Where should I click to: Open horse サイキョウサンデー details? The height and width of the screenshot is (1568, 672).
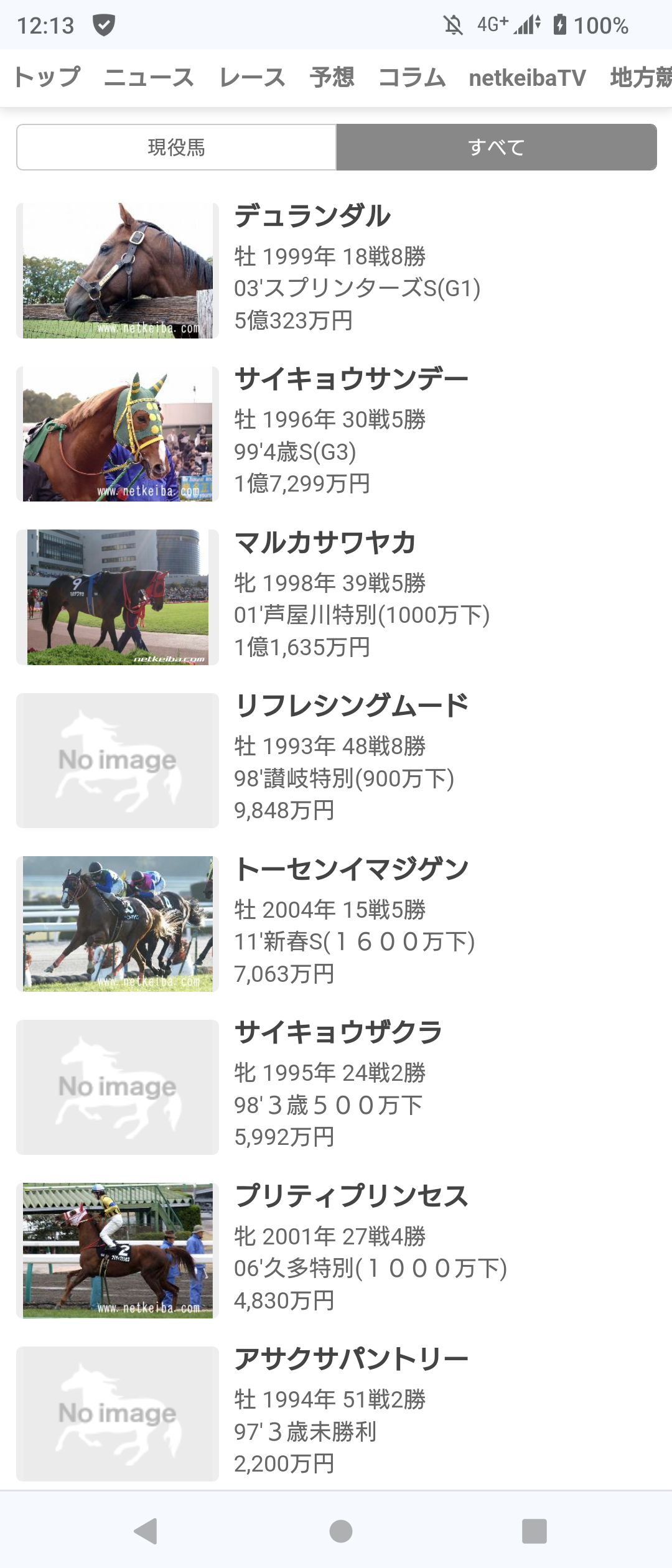click(350, 379)
